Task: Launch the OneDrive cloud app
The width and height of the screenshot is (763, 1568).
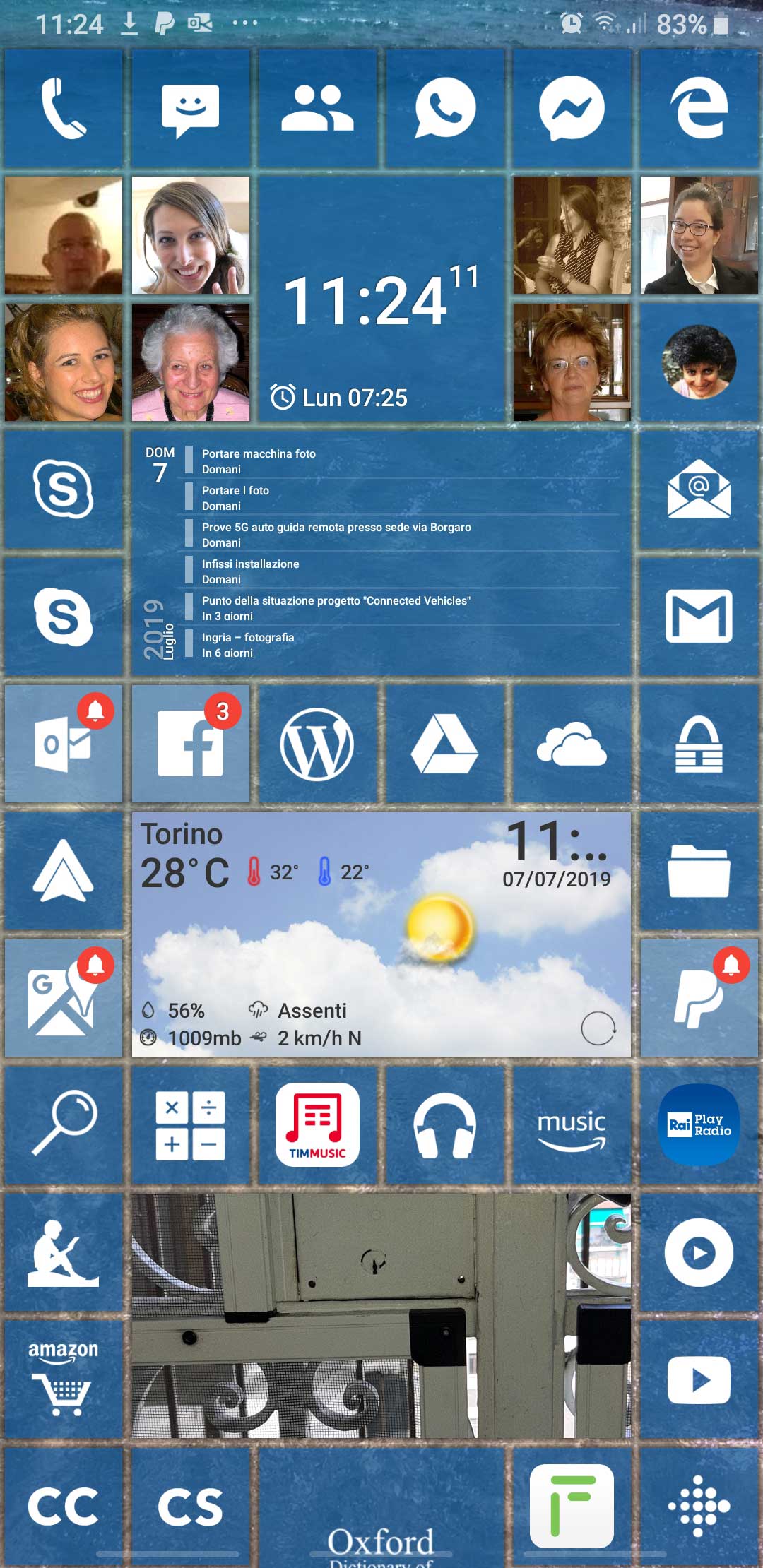Action: (x=572, y=744)
